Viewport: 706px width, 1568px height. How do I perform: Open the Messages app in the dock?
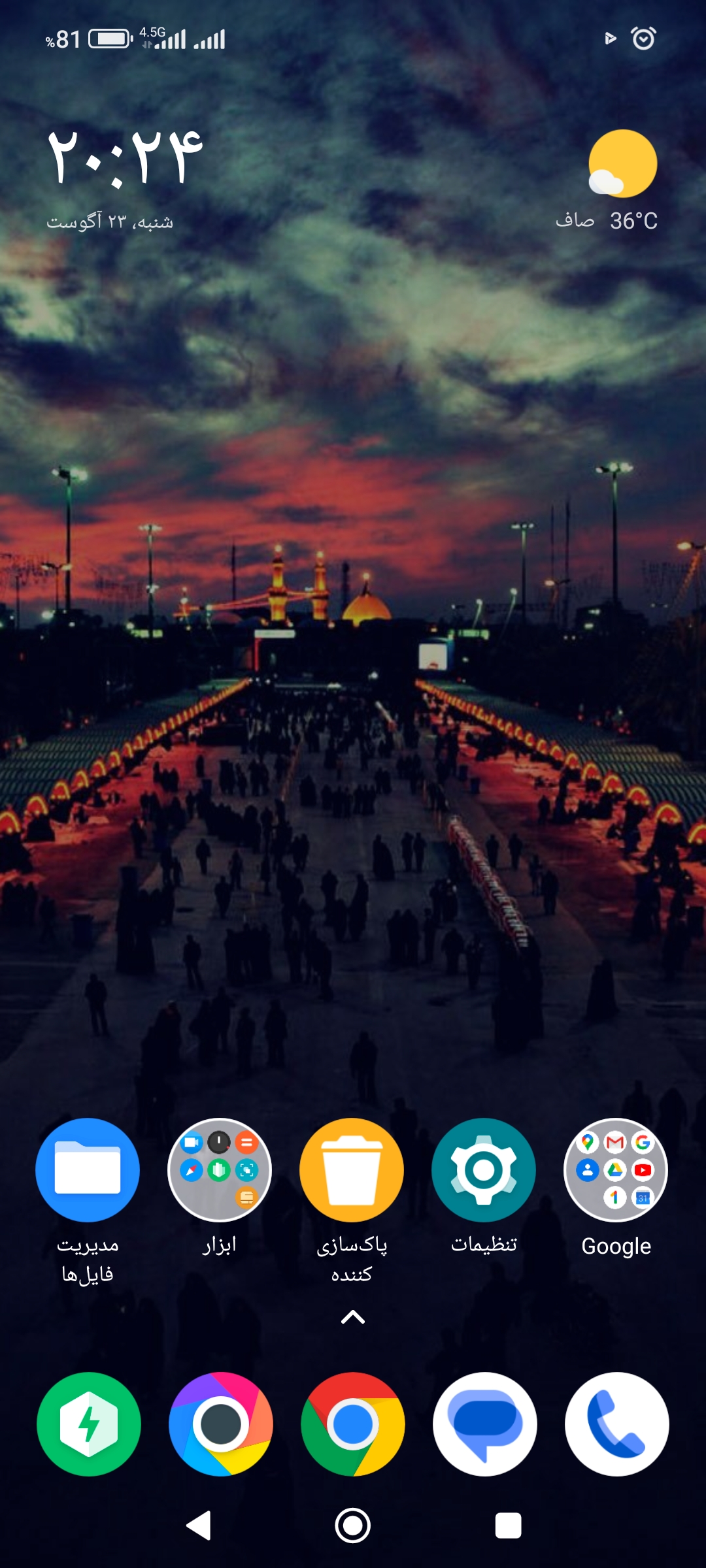point(485,1424)
